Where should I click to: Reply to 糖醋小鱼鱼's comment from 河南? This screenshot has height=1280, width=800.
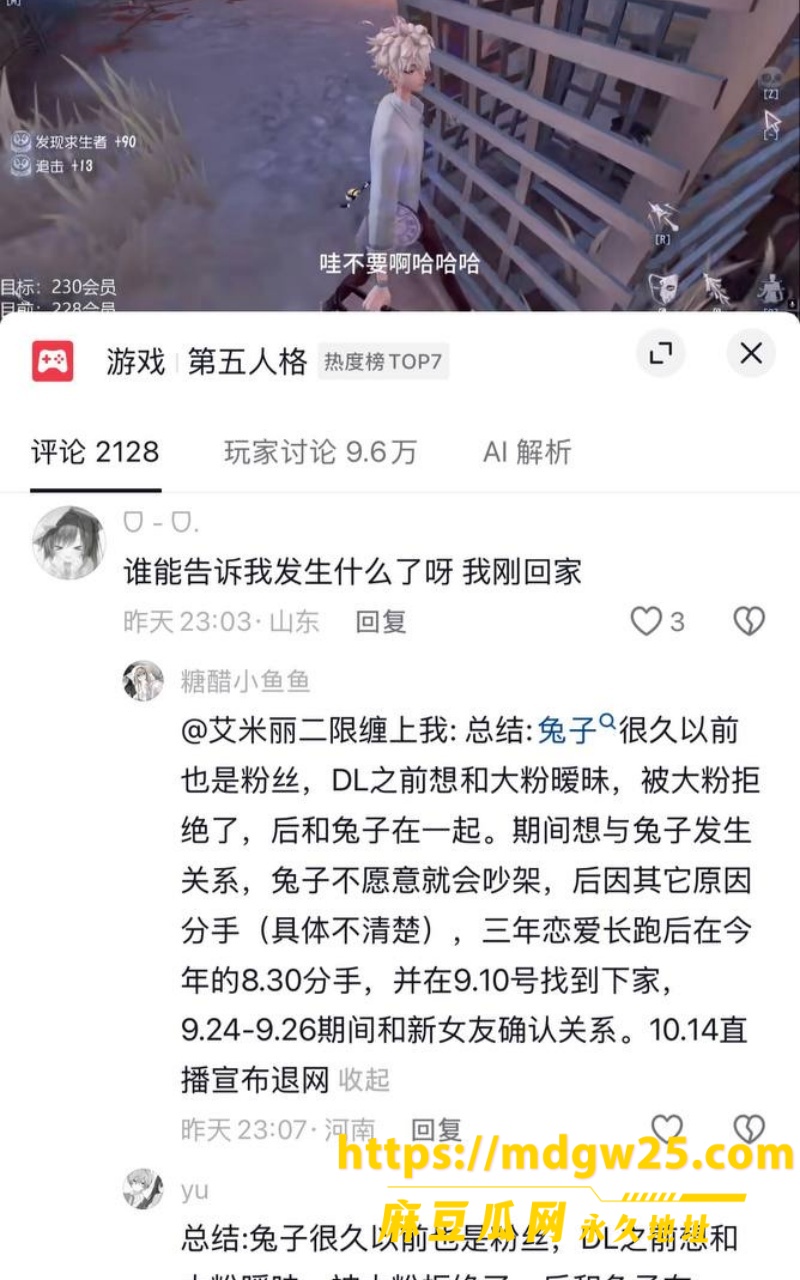coord(437,1131)
